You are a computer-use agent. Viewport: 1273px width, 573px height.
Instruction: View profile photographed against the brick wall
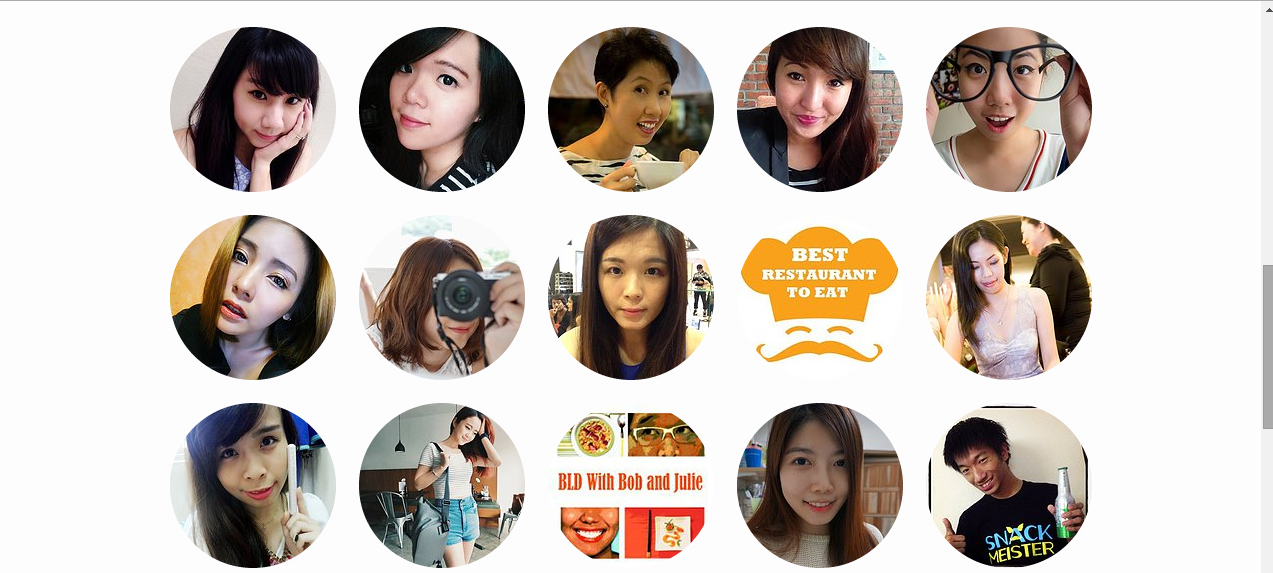[819, 109]
